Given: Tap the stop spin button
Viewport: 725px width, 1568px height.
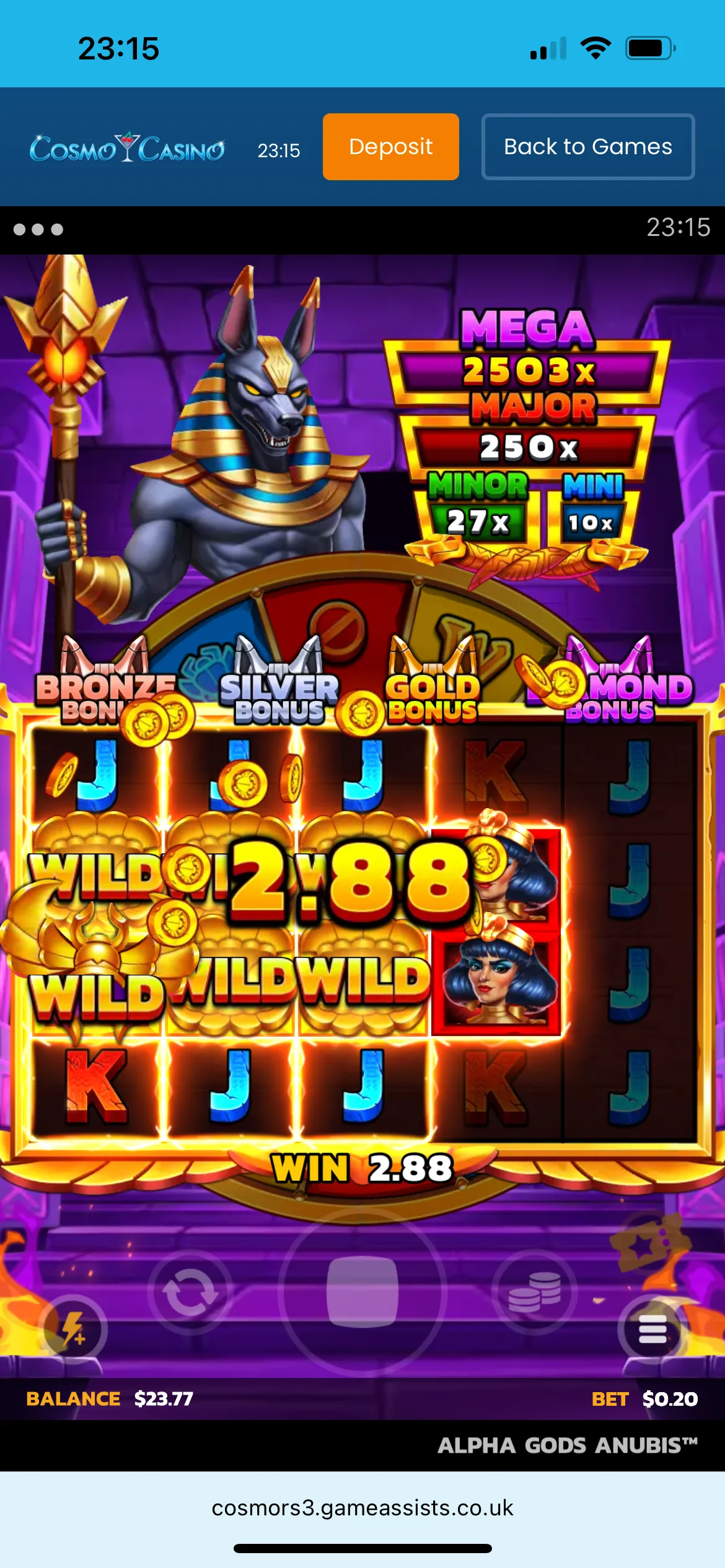Looking at the screenshot, I should [362, 1291].
